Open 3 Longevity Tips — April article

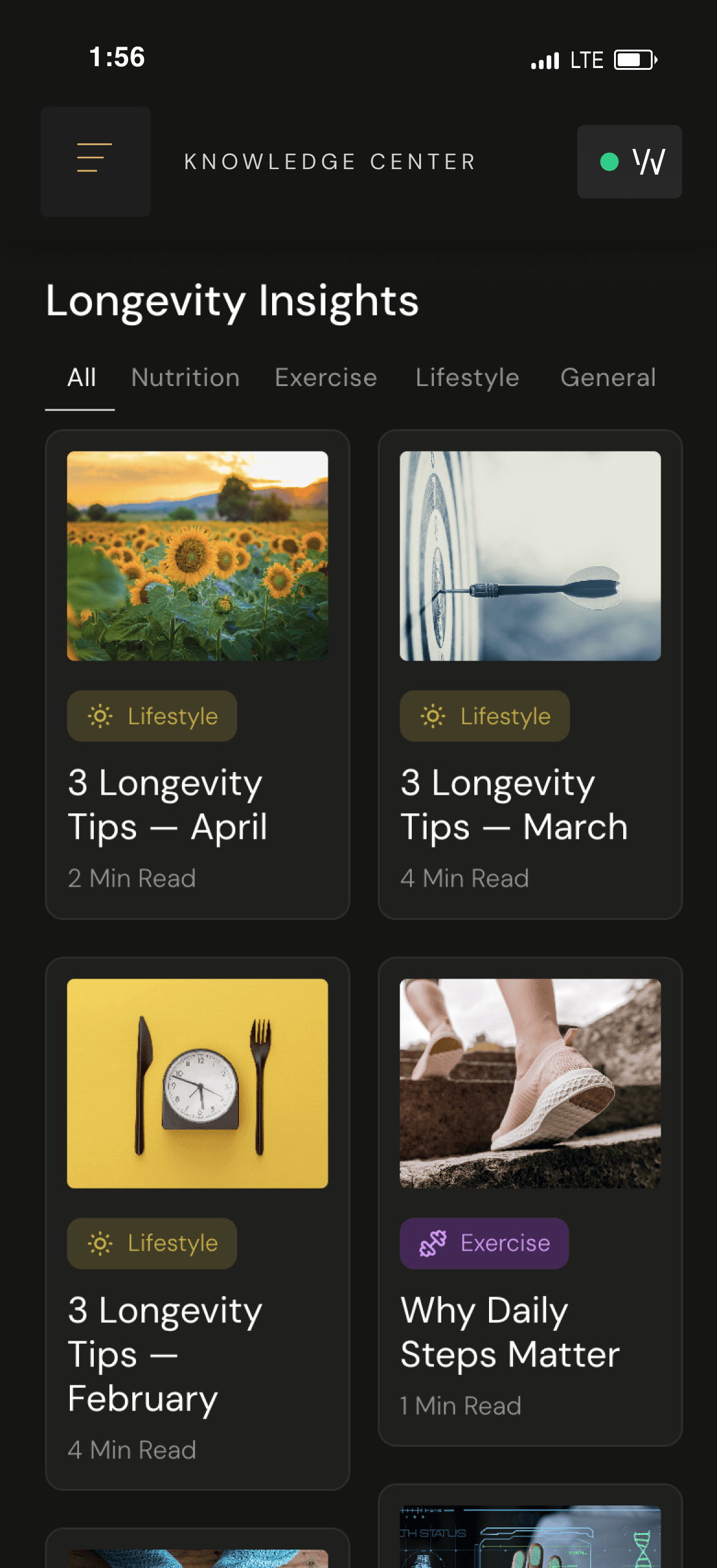click(197, 674)
